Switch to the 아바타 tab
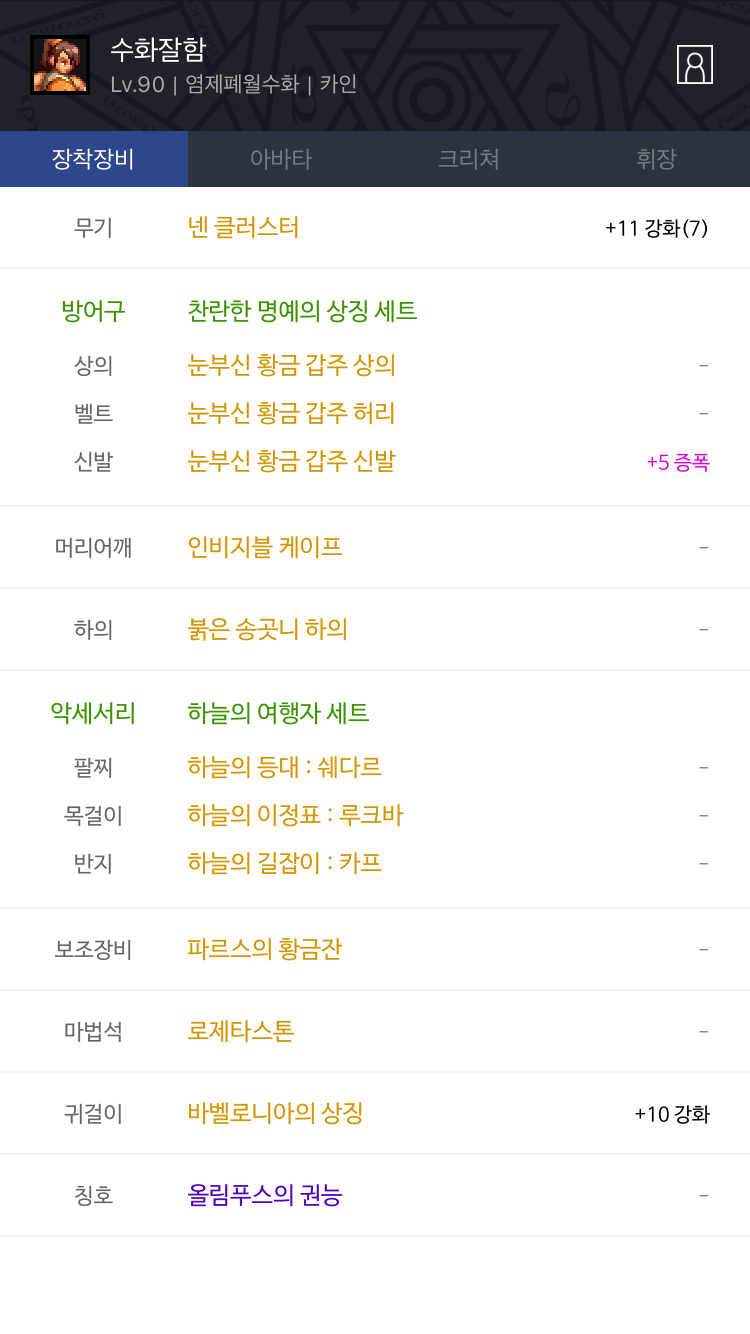Screen dimensions: 750x1334 click(281, 159)
